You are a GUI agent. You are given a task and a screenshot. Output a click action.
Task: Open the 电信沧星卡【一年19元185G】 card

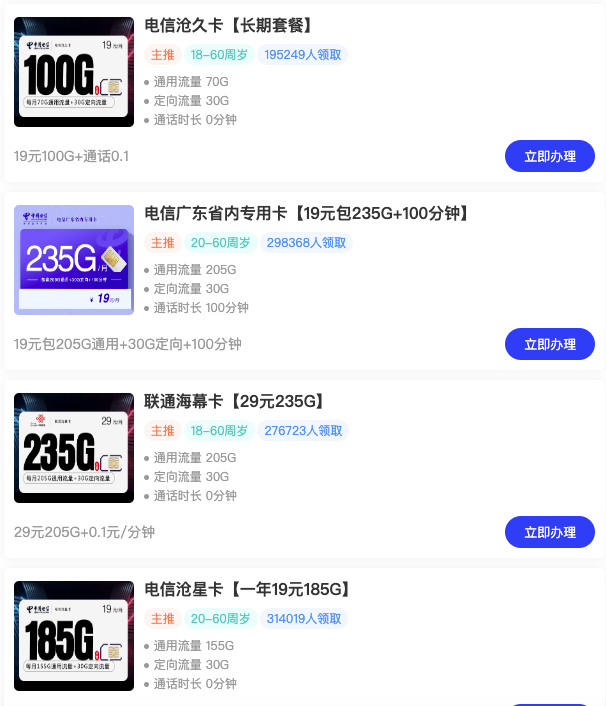pos(248,589)
